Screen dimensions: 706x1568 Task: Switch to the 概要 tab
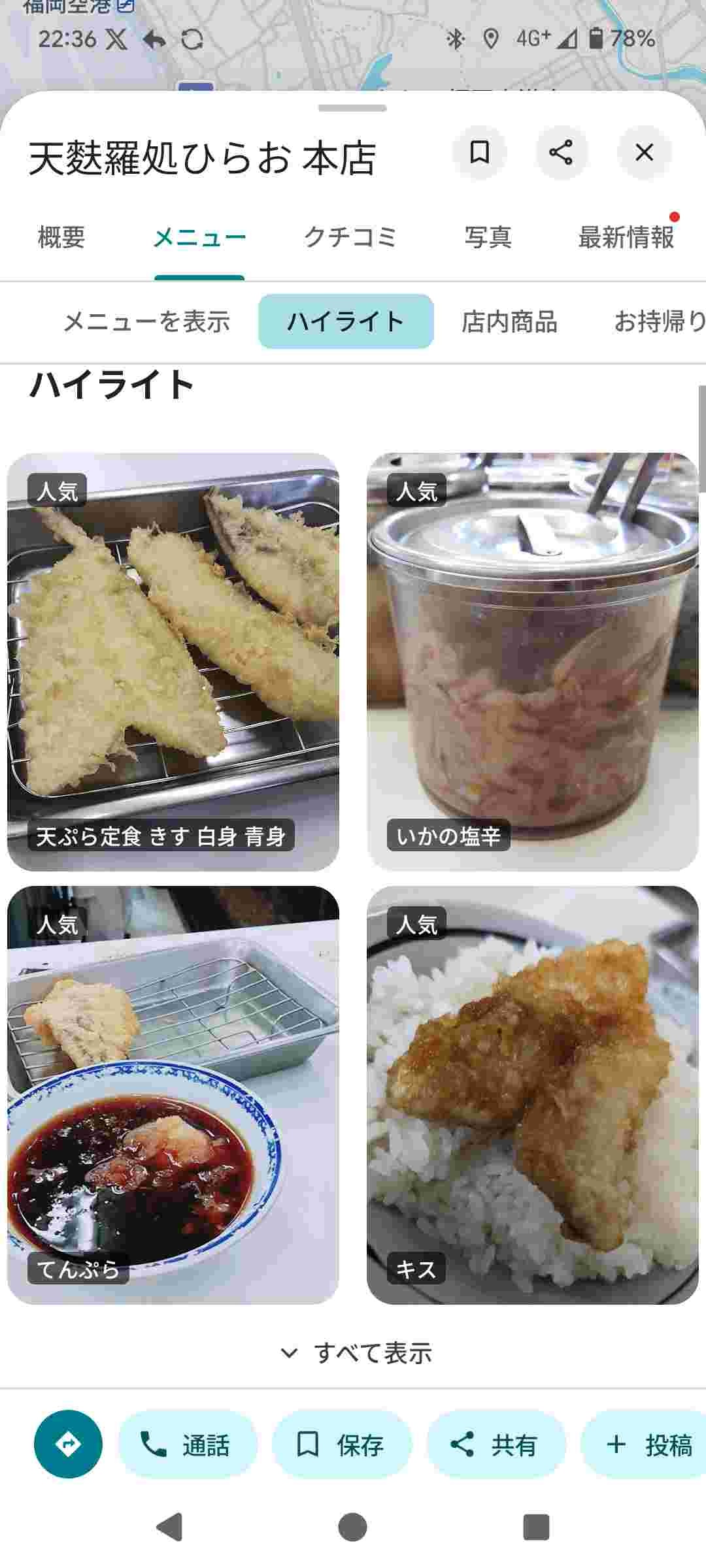click(x=61, y=237)
